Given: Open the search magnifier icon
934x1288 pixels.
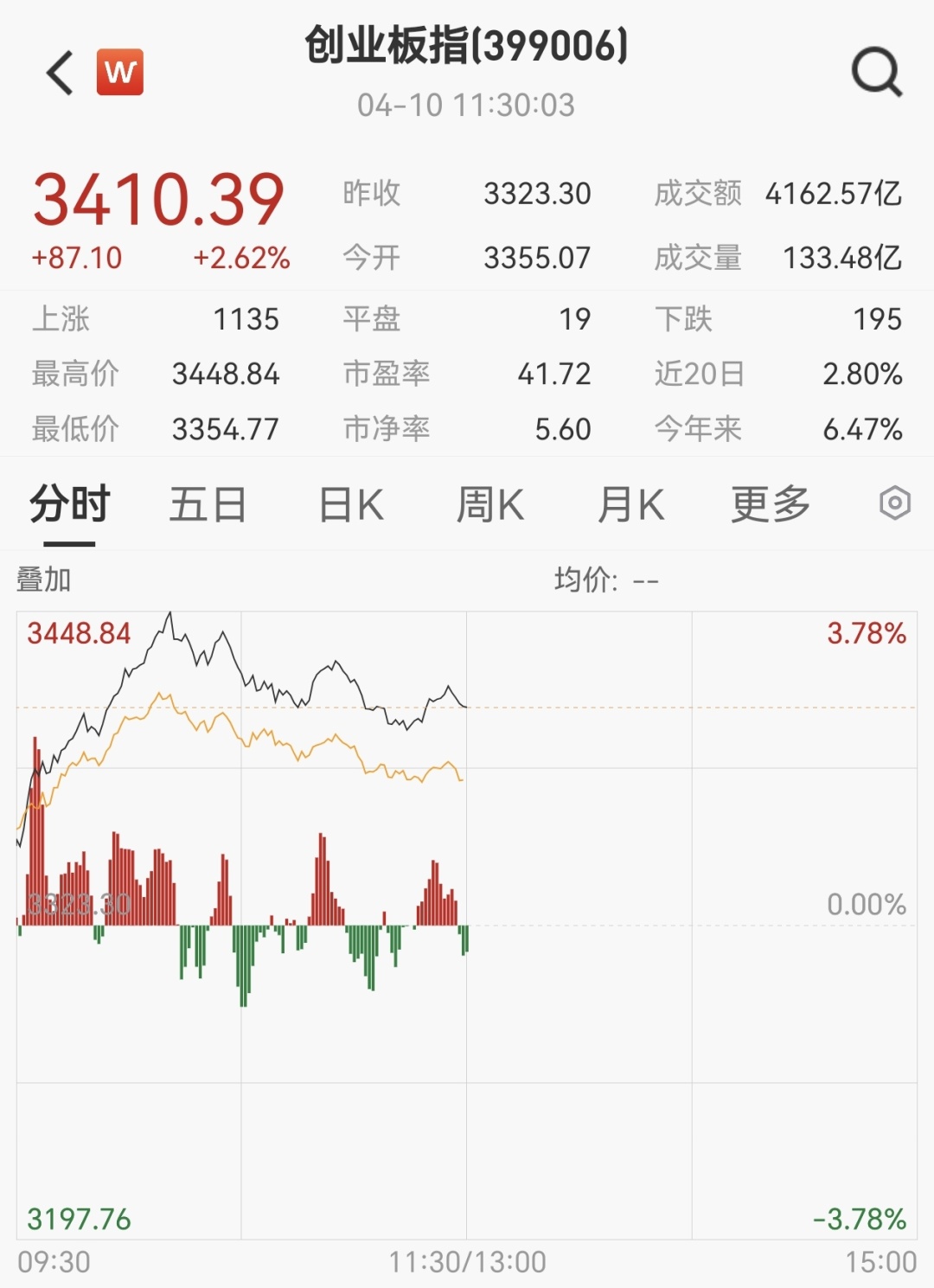Looking at the screenshot, I should tap(876, 73).
